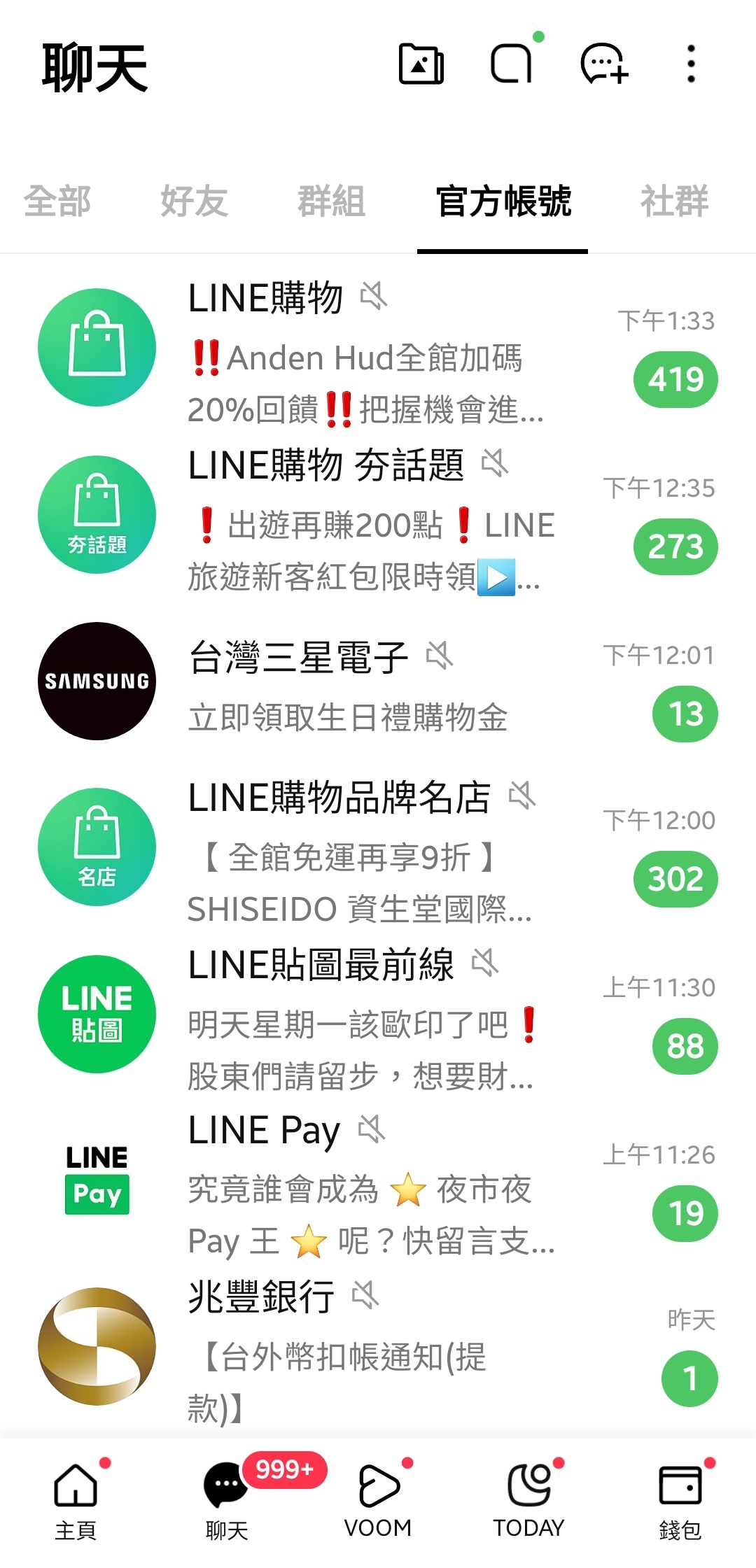The width and height of the screenshot is (756, 1568).
Task: Select the 官方帳號 tab
Action: [503, 202]
